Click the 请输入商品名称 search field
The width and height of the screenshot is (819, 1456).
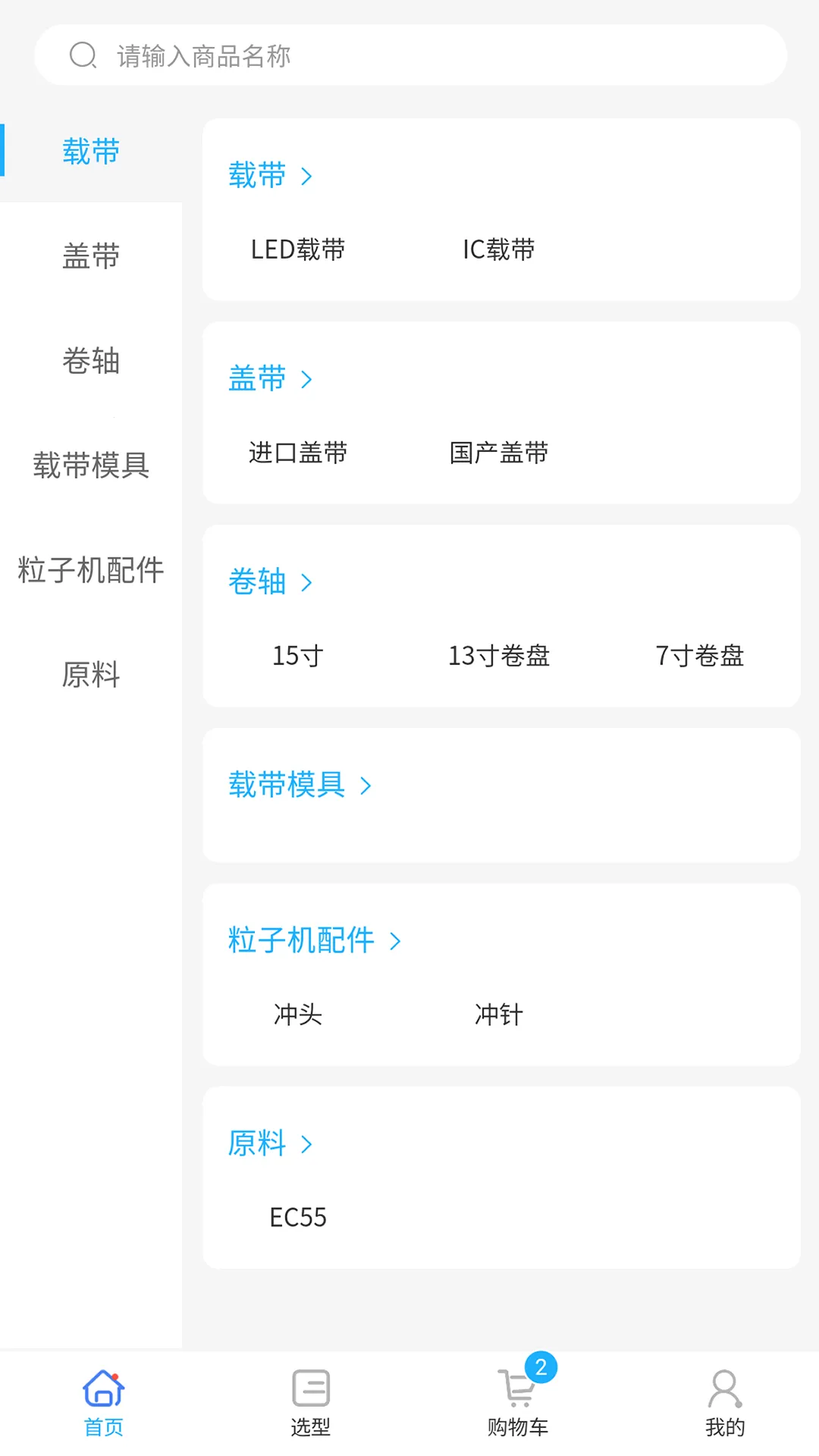(x=409, y=55)
